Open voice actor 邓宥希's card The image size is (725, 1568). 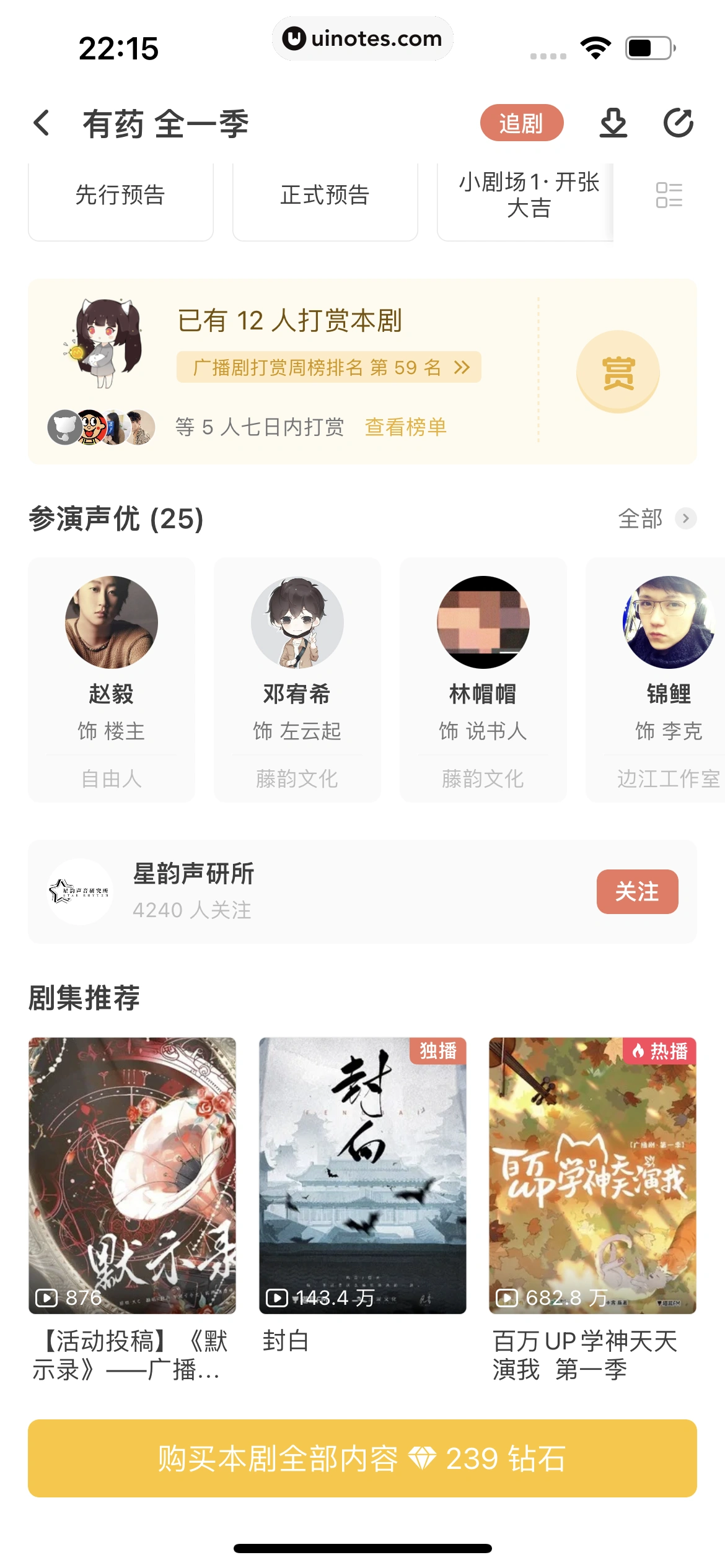[x=297, y=679]
